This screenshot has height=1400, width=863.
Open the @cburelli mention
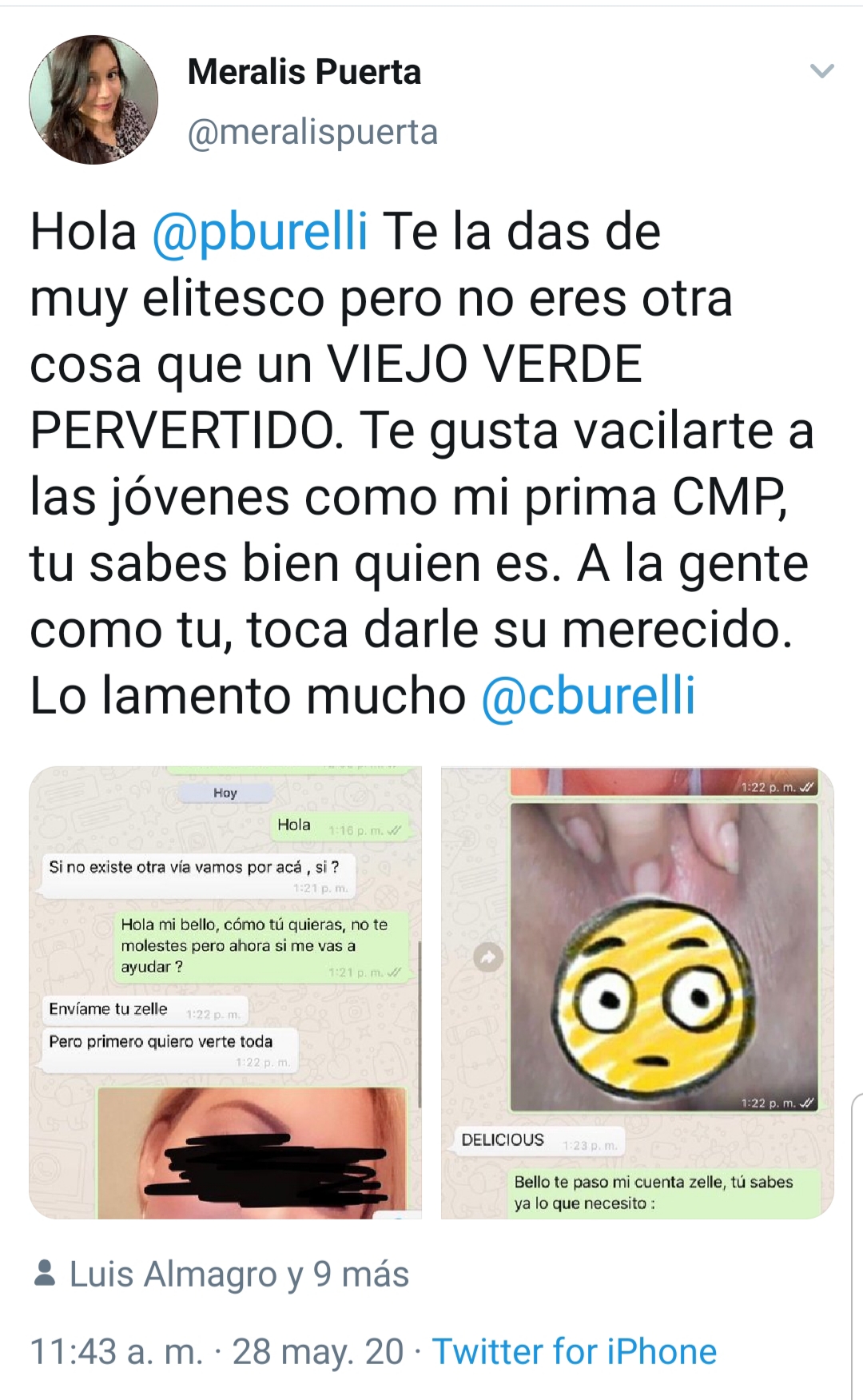[x=588, y=695]
